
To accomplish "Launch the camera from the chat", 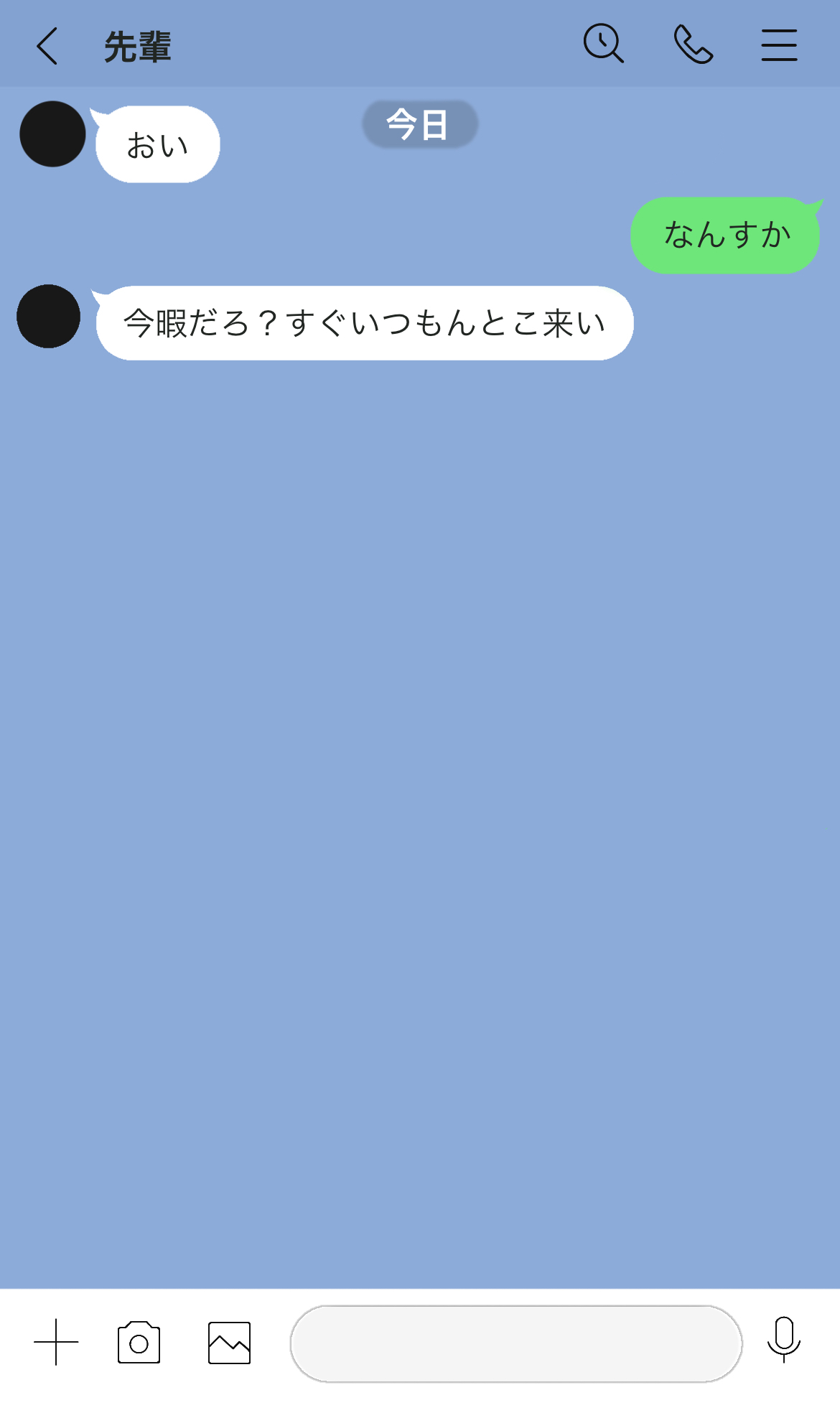I will [139, 1342].
